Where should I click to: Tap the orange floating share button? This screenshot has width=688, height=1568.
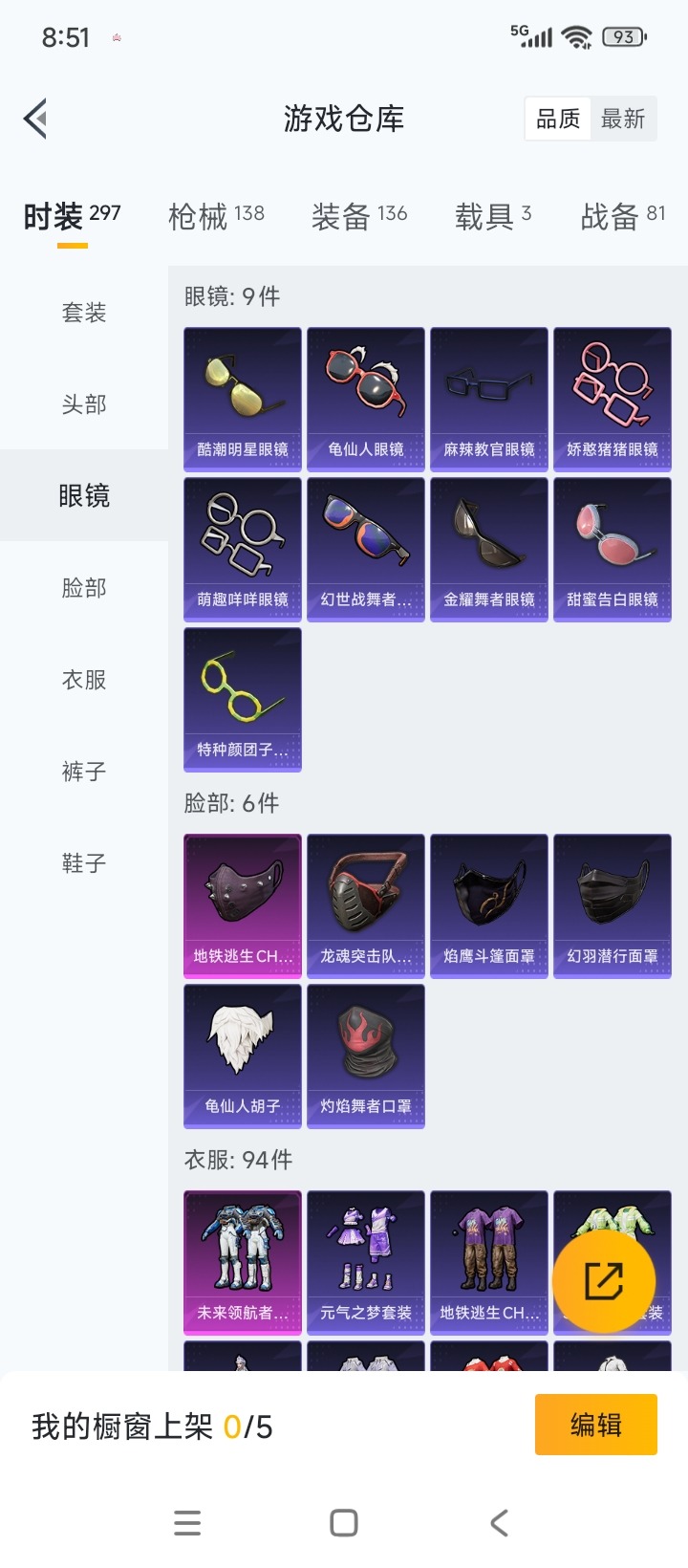tap(604, 1281)
